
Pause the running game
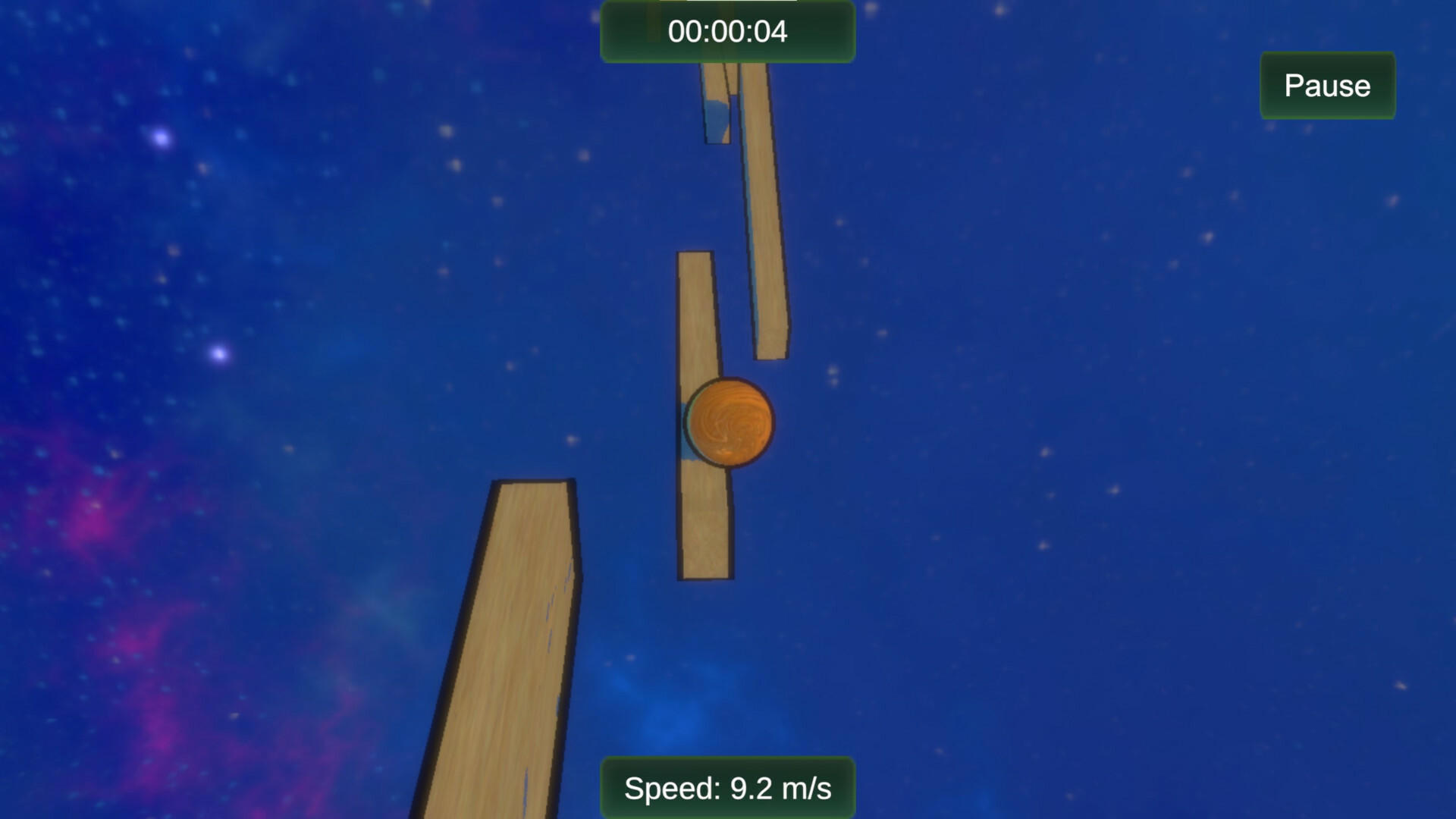pyautogui.click(x=1327, y=86)
